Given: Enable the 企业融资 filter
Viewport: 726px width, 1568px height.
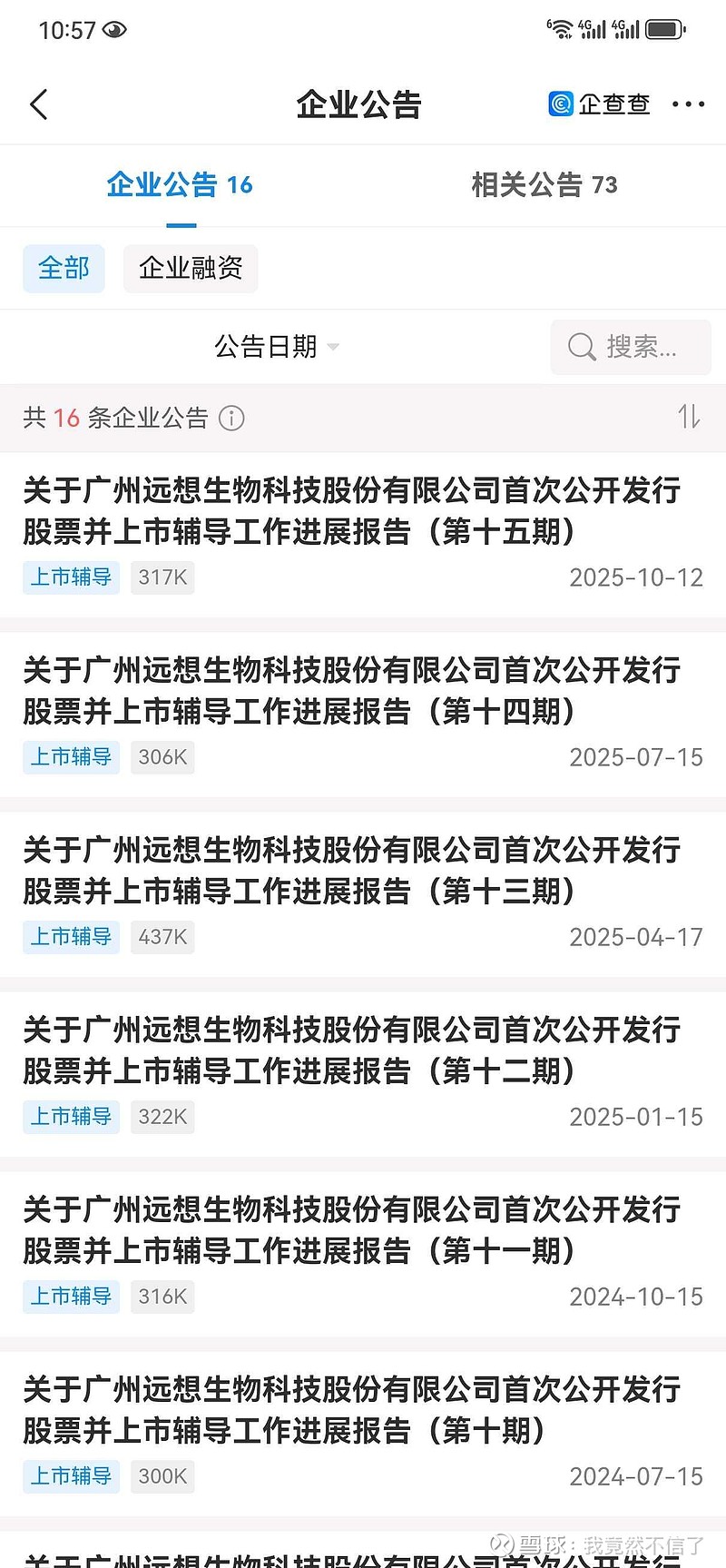Looking at the screenshot, I should [191, 269].
